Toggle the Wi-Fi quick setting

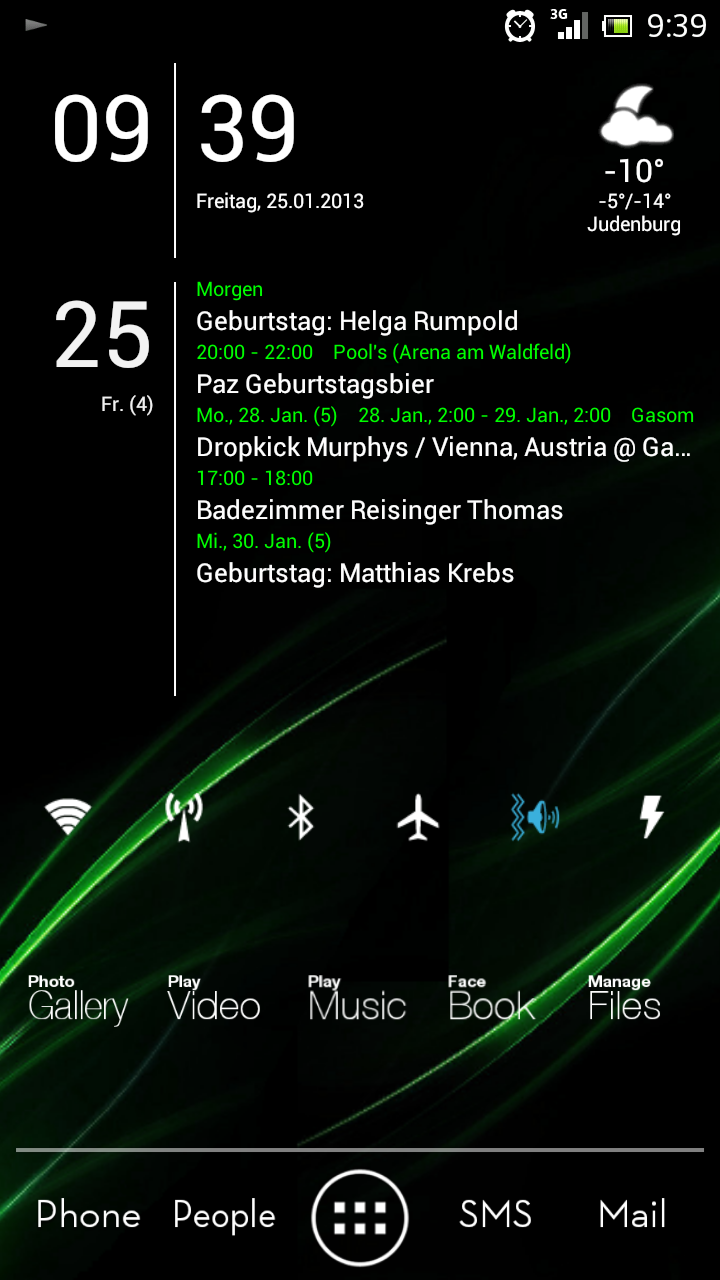point(68,818)
